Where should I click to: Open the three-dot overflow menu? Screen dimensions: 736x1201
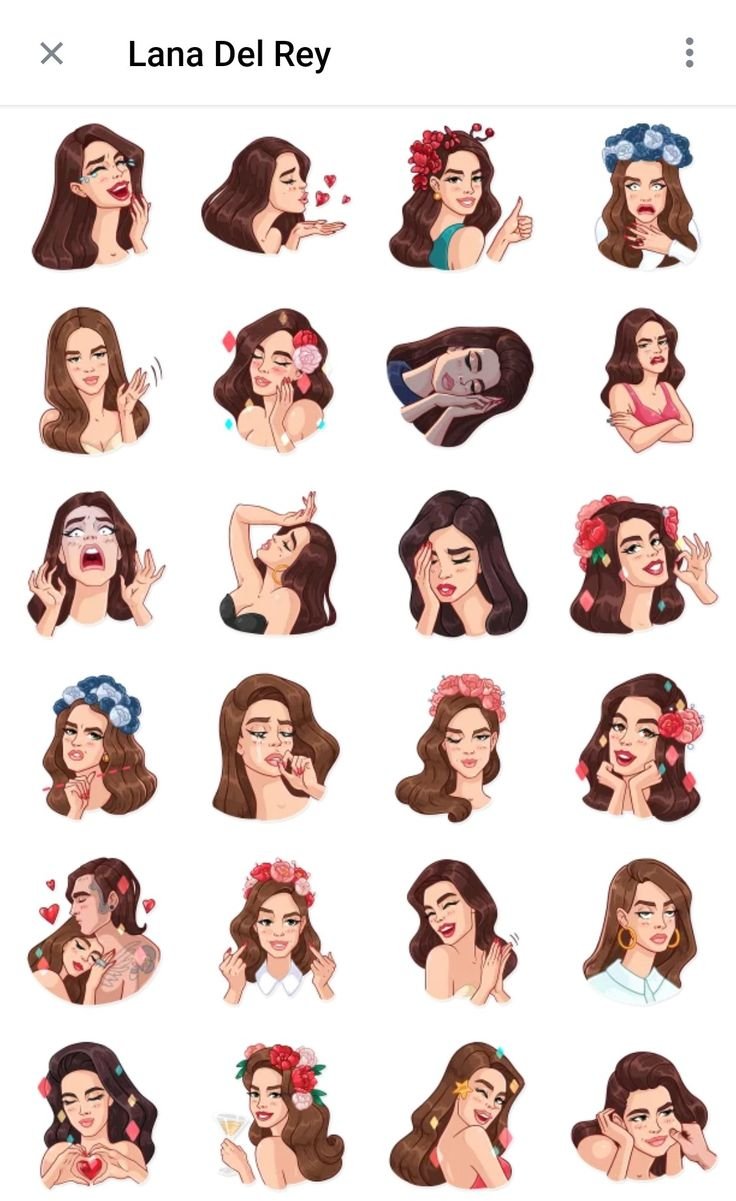pos(689,53)
